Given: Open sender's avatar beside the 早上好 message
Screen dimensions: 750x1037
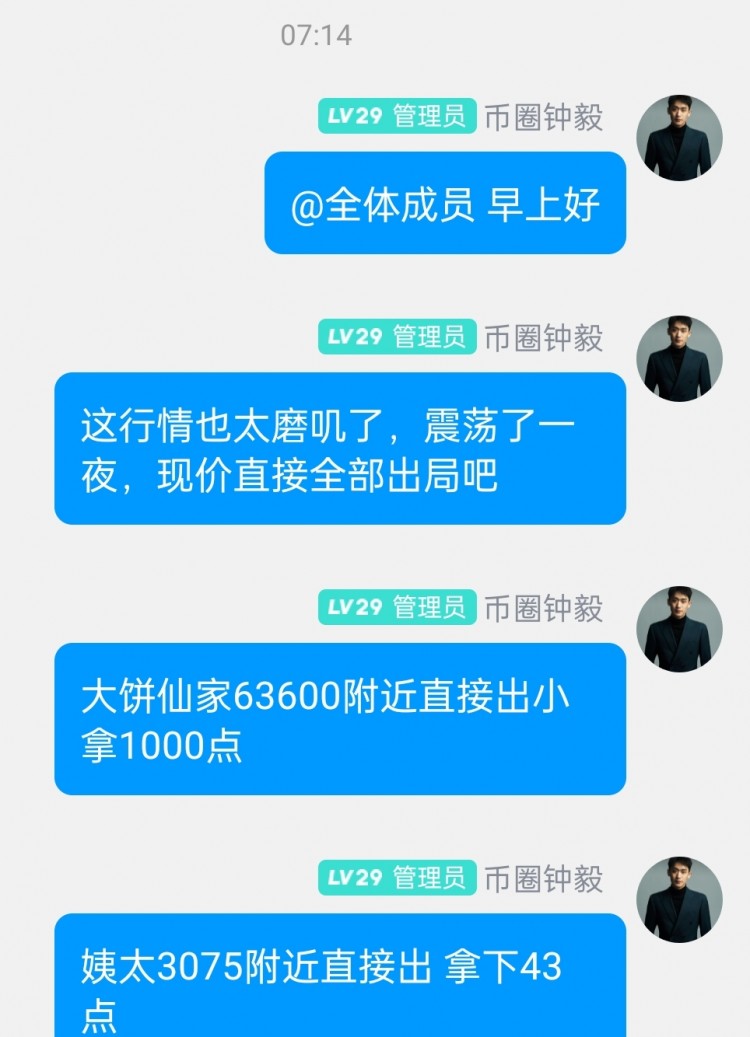Looking at the screenshot, I should point(679,138).
